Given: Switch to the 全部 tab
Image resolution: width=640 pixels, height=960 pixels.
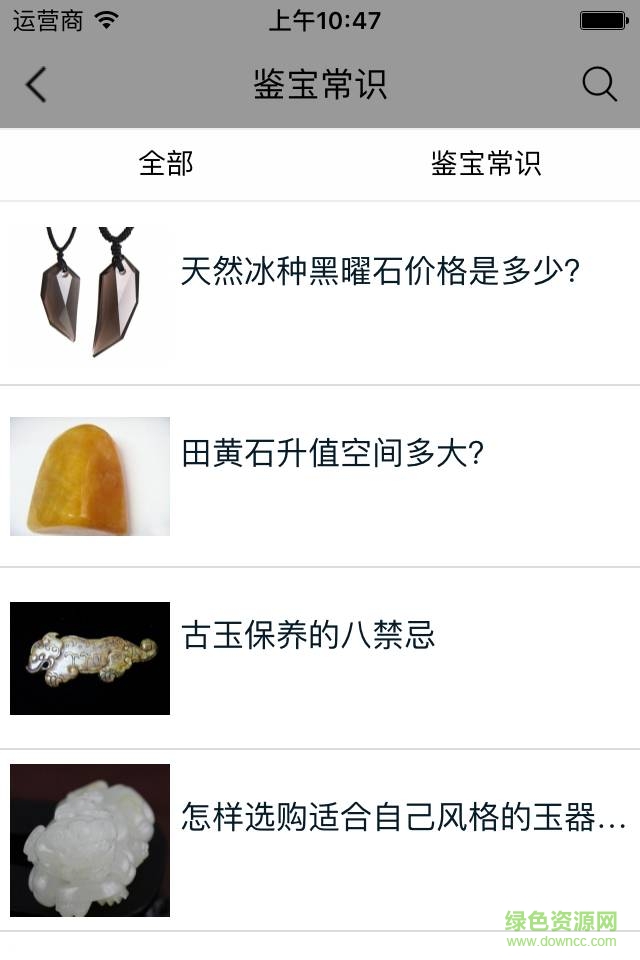Looking at the screenshot, I should tap(166, 164).
